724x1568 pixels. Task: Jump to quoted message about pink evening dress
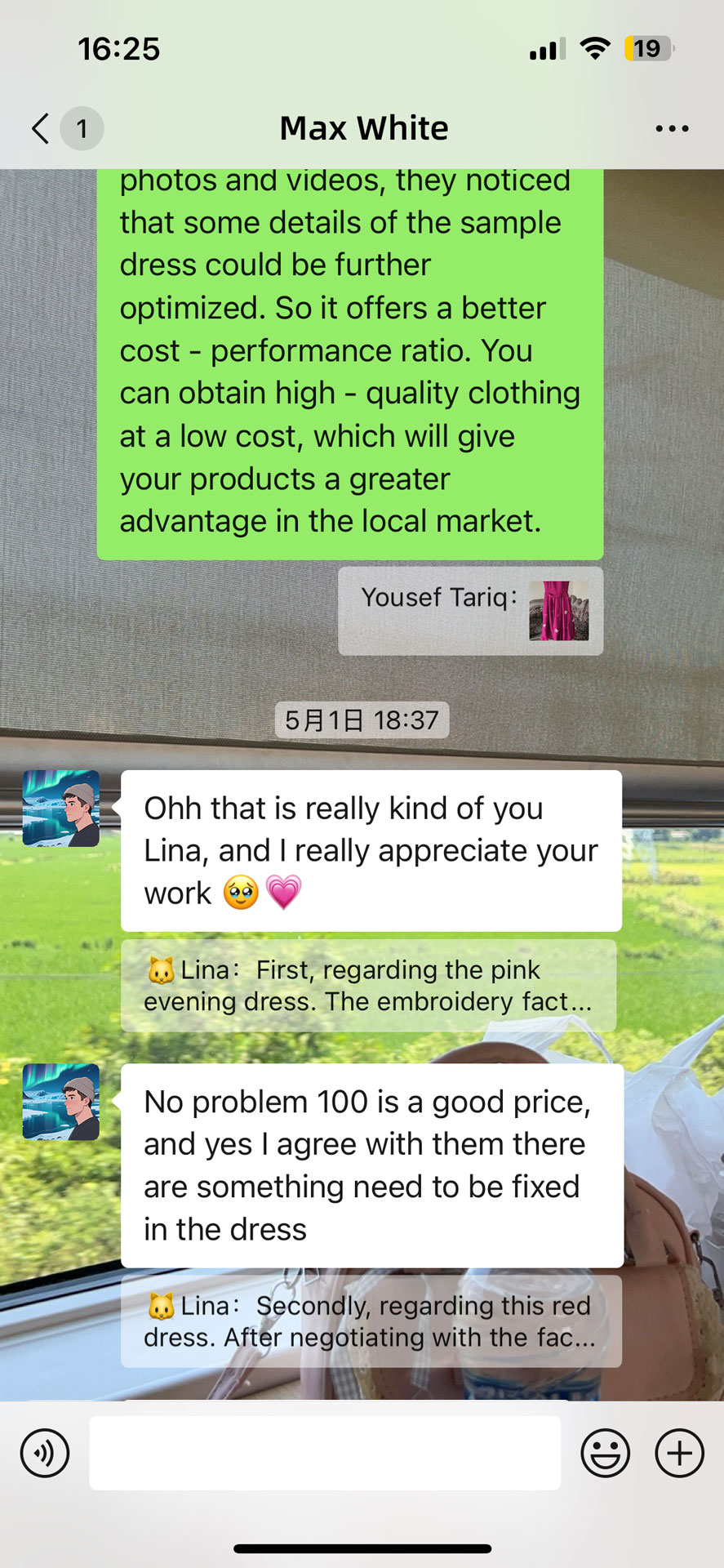[368, 985]
